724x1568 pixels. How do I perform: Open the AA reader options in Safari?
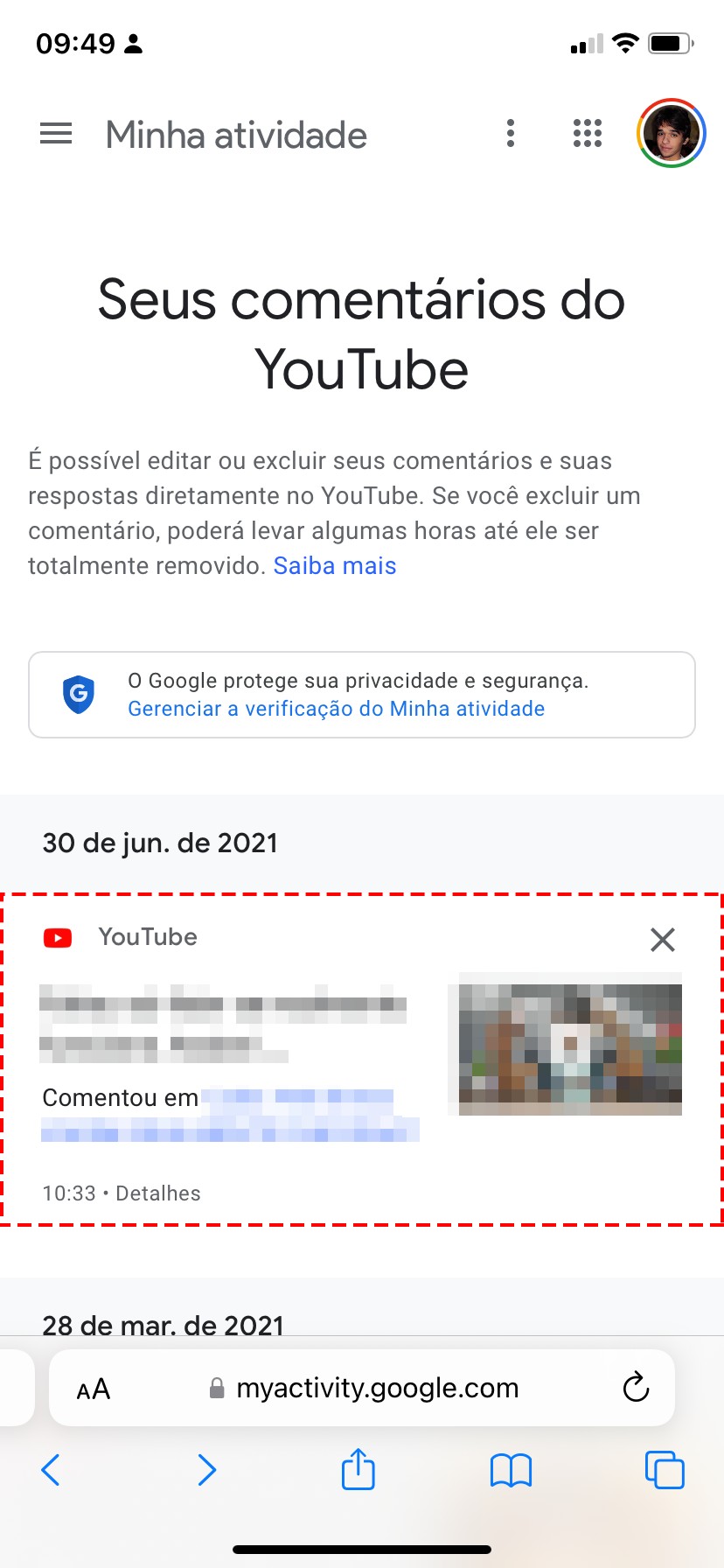[94, 1389]
